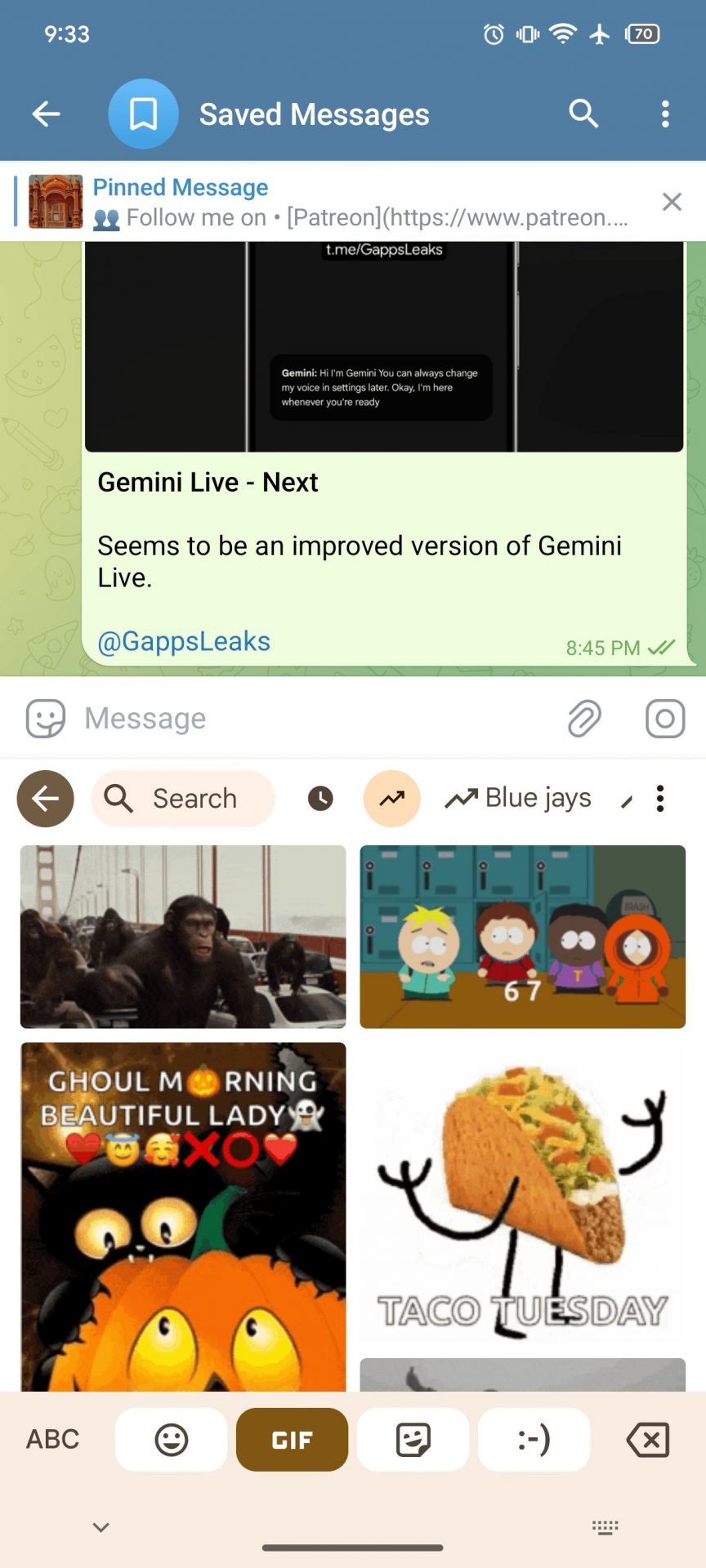Go back from Saved Messages

pyautogui.click(x=47, y=114)
